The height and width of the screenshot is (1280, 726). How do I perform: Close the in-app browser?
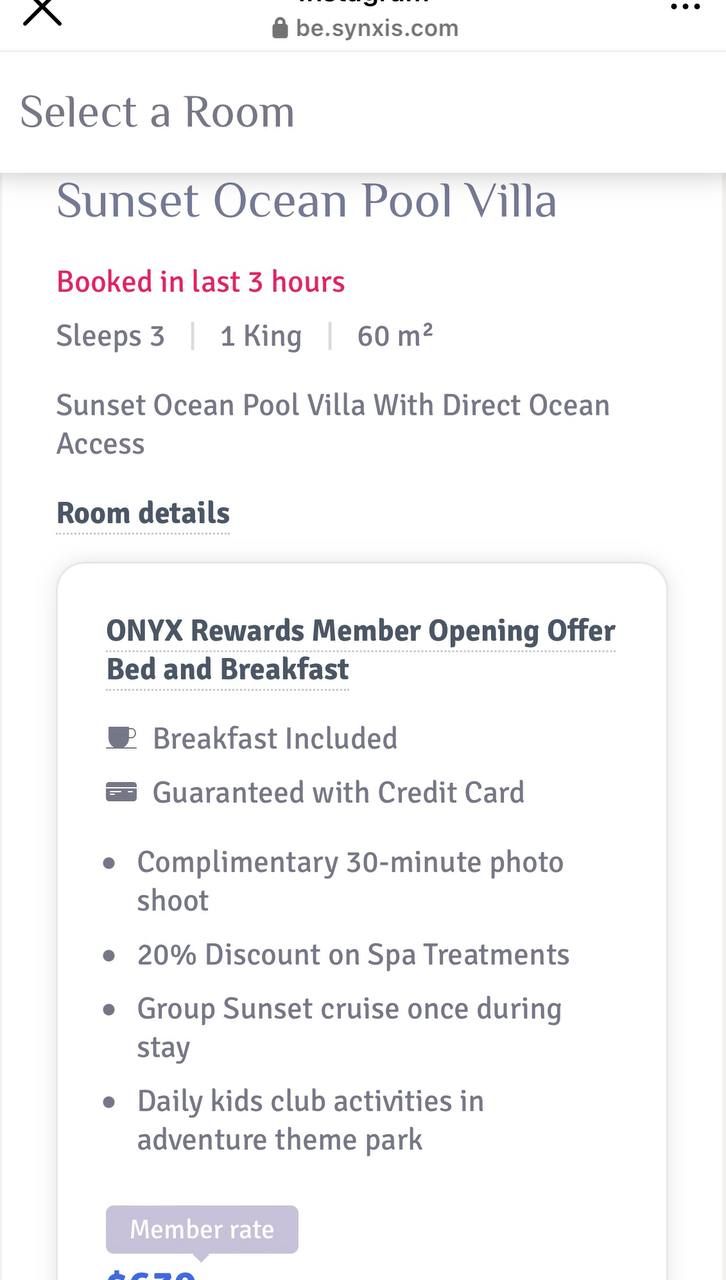[42, 12]
